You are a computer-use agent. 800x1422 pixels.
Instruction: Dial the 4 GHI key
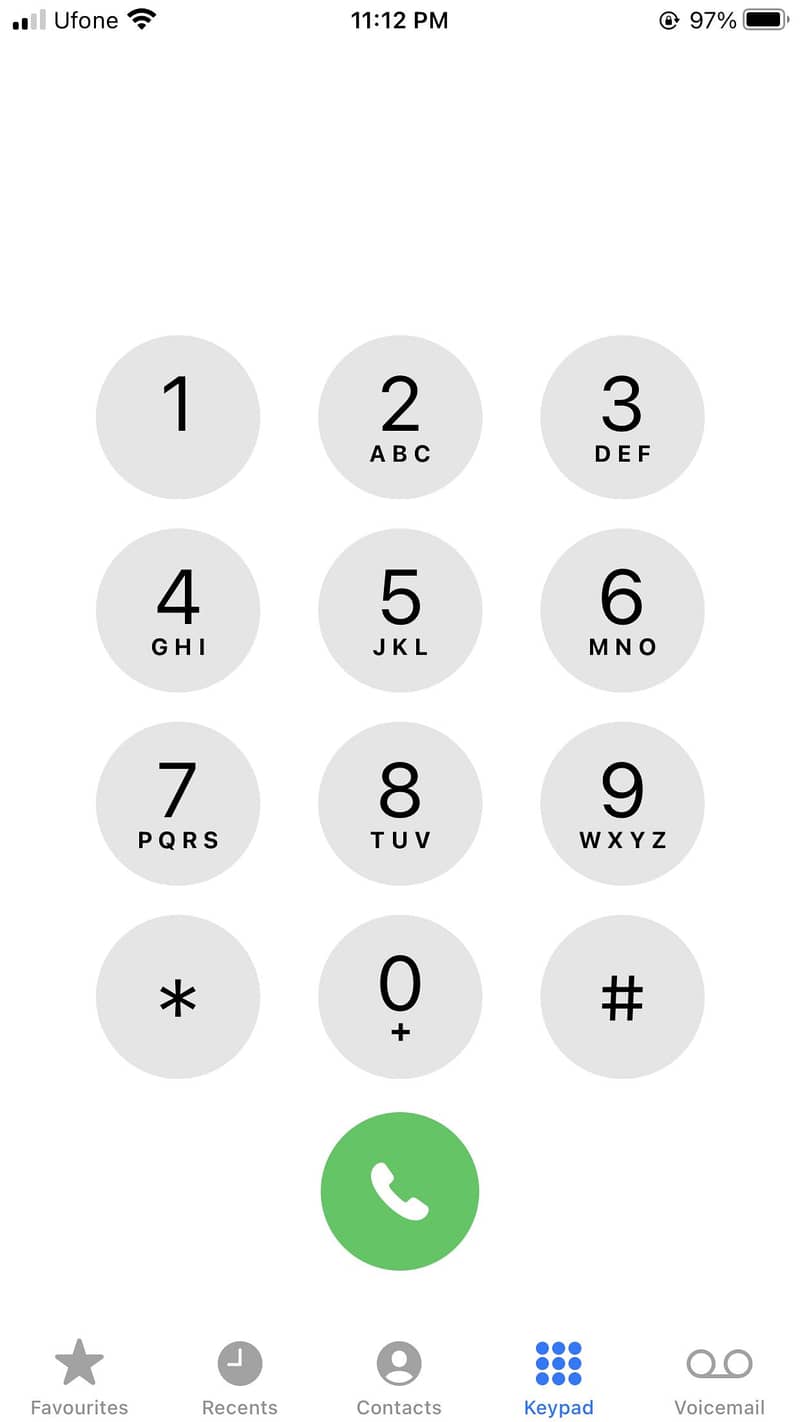(178, 610)
